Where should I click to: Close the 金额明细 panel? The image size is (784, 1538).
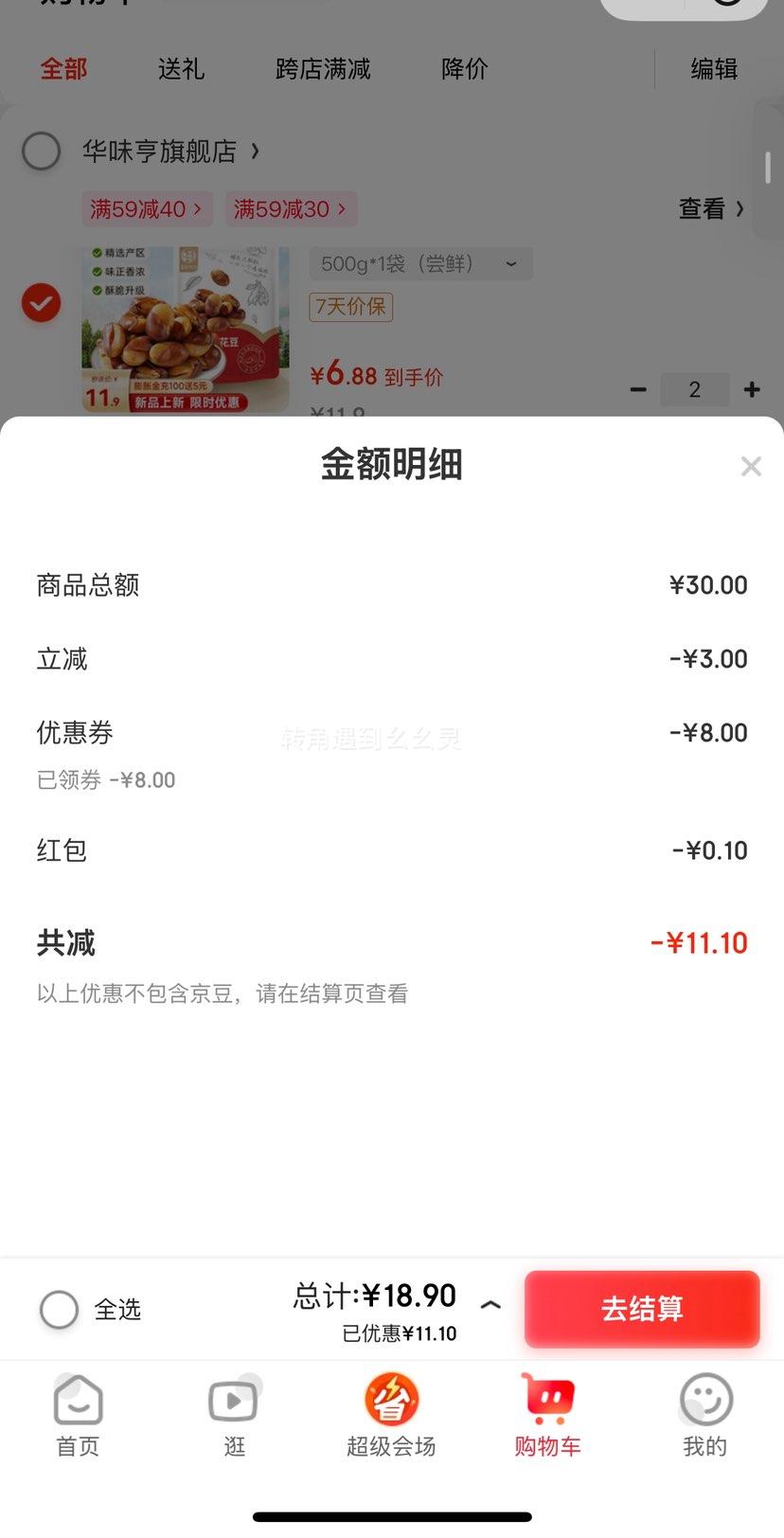(x=751, y=466)
